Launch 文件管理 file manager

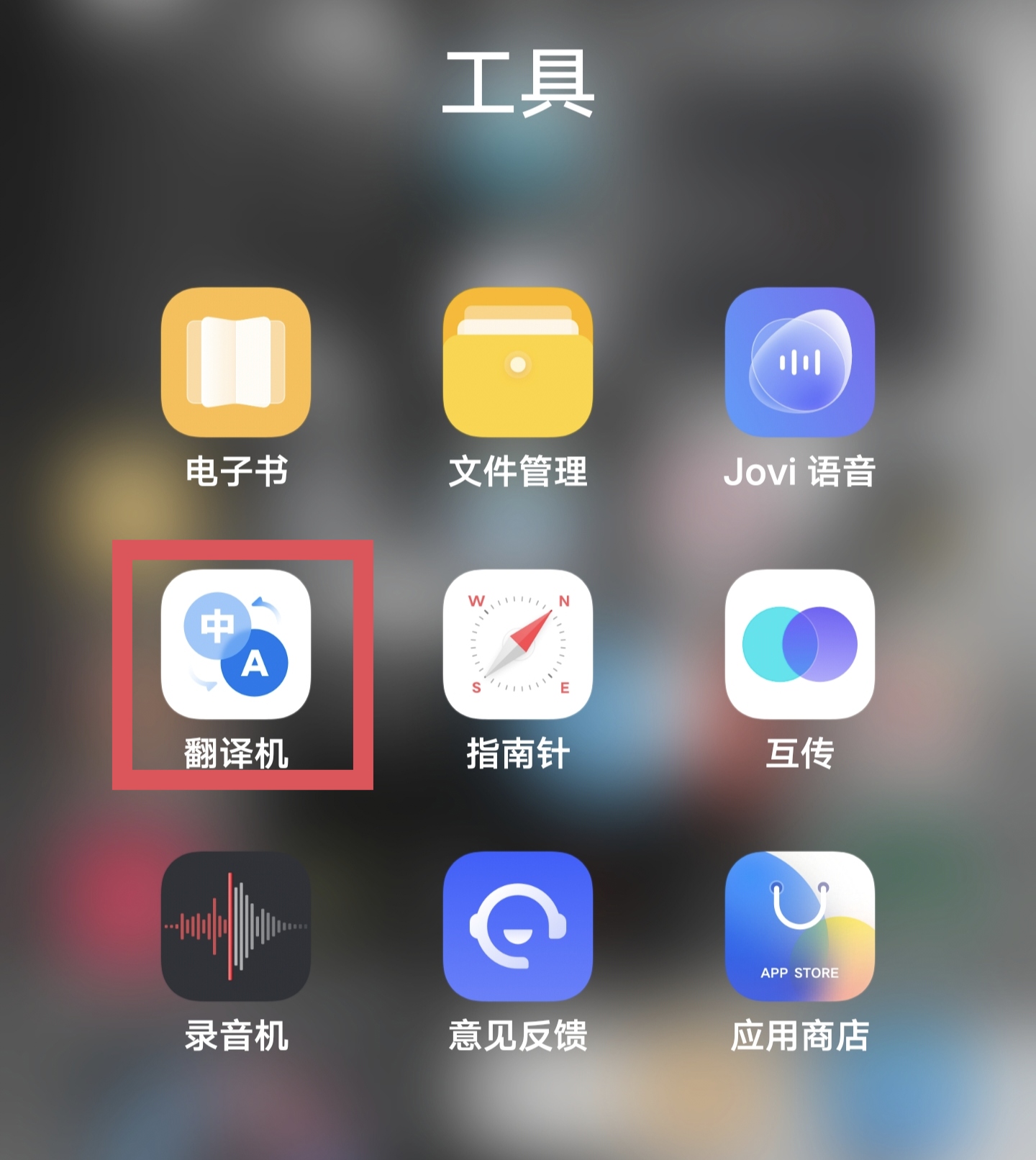[x=518, y=362]
